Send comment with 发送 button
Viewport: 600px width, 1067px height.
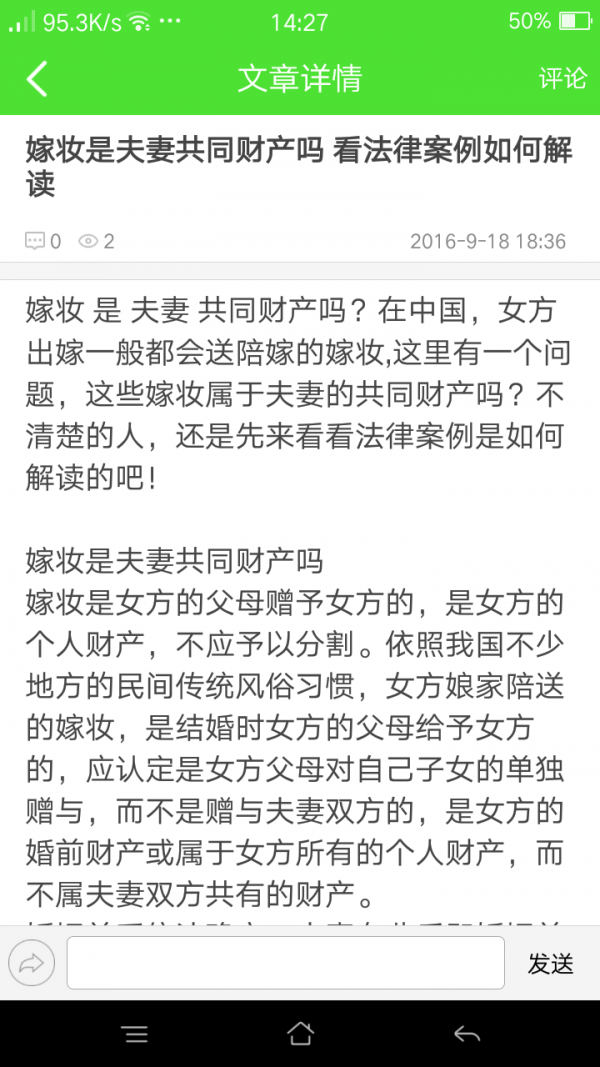coord(551,964)
